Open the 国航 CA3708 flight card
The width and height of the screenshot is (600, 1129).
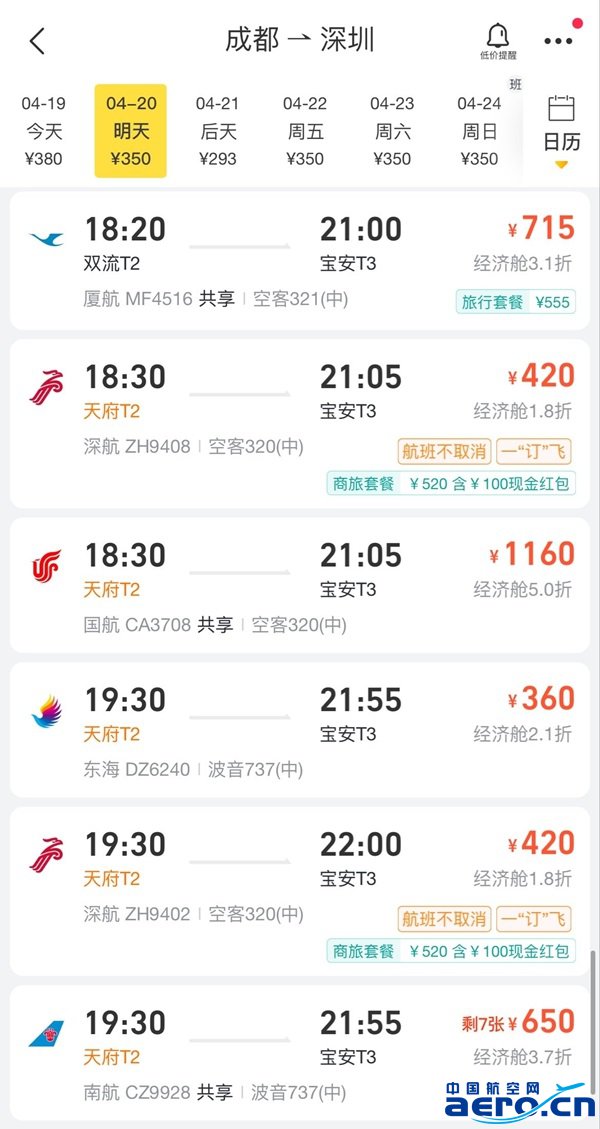click(300, 585)
